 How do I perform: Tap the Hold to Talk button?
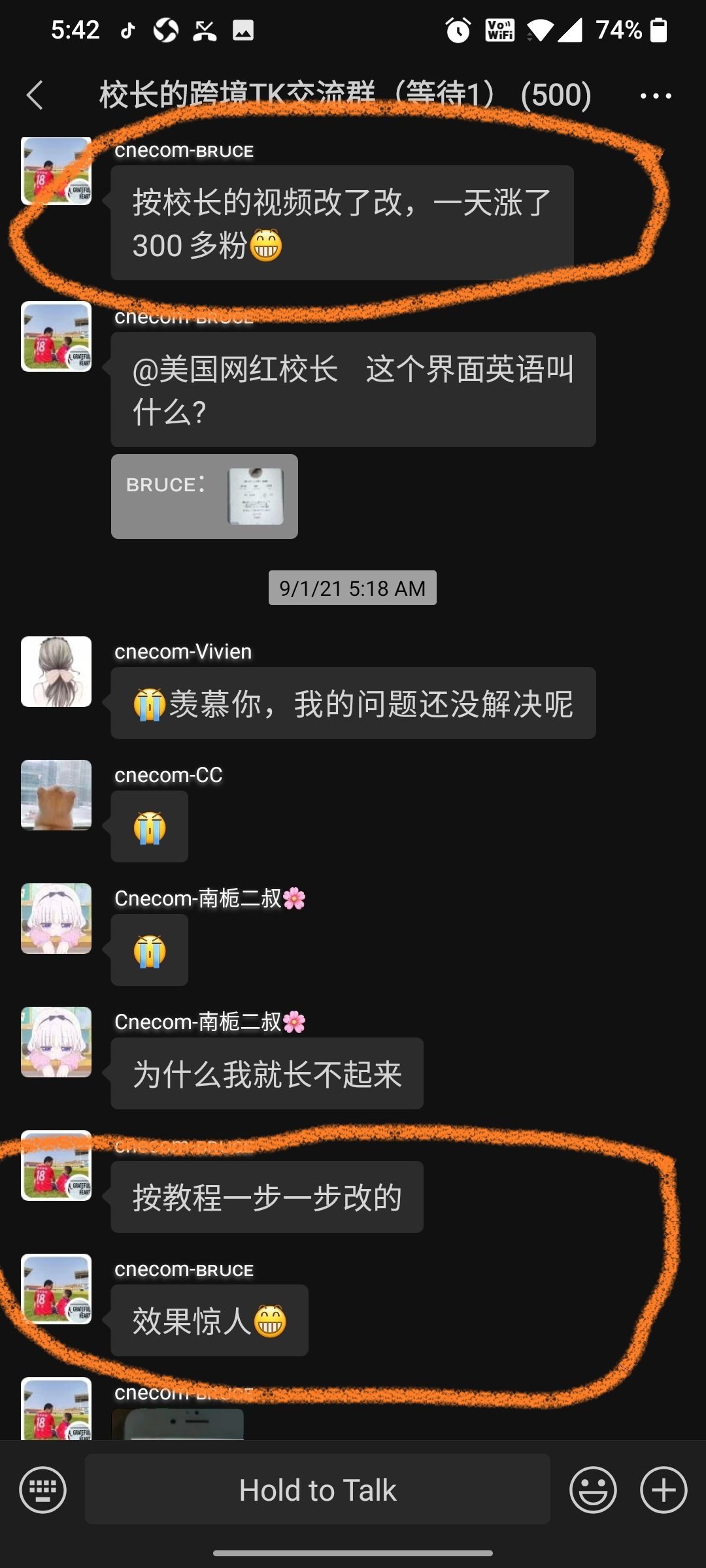coord(317,1490)
